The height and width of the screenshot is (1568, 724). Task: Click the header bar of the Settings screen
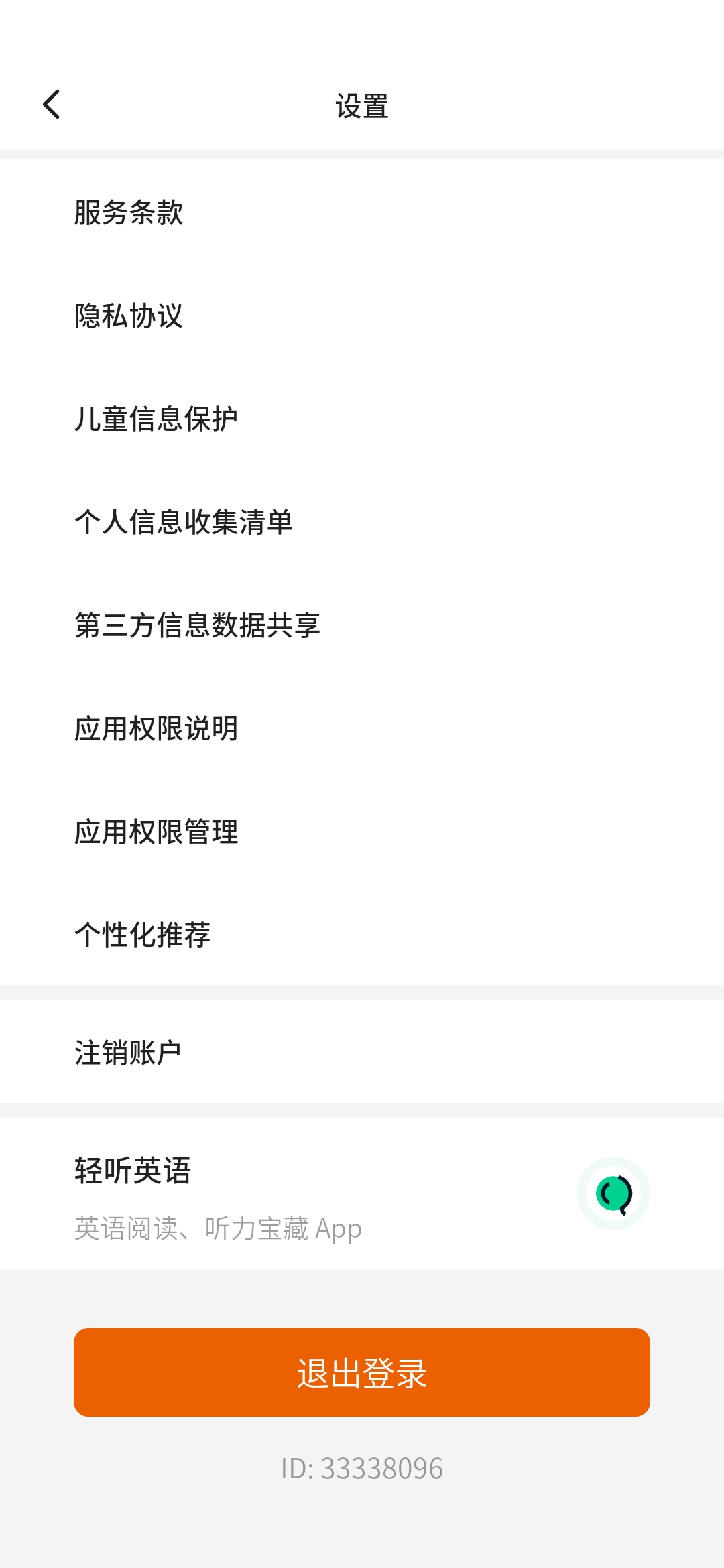(362, 104)
